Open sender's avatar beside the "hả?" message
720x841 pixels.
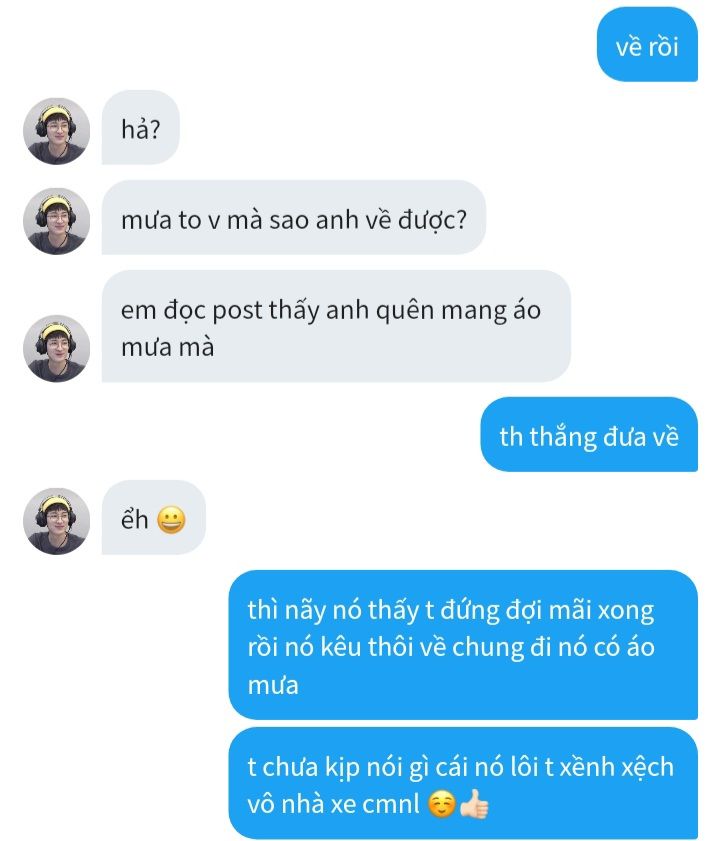click(57, 131)
